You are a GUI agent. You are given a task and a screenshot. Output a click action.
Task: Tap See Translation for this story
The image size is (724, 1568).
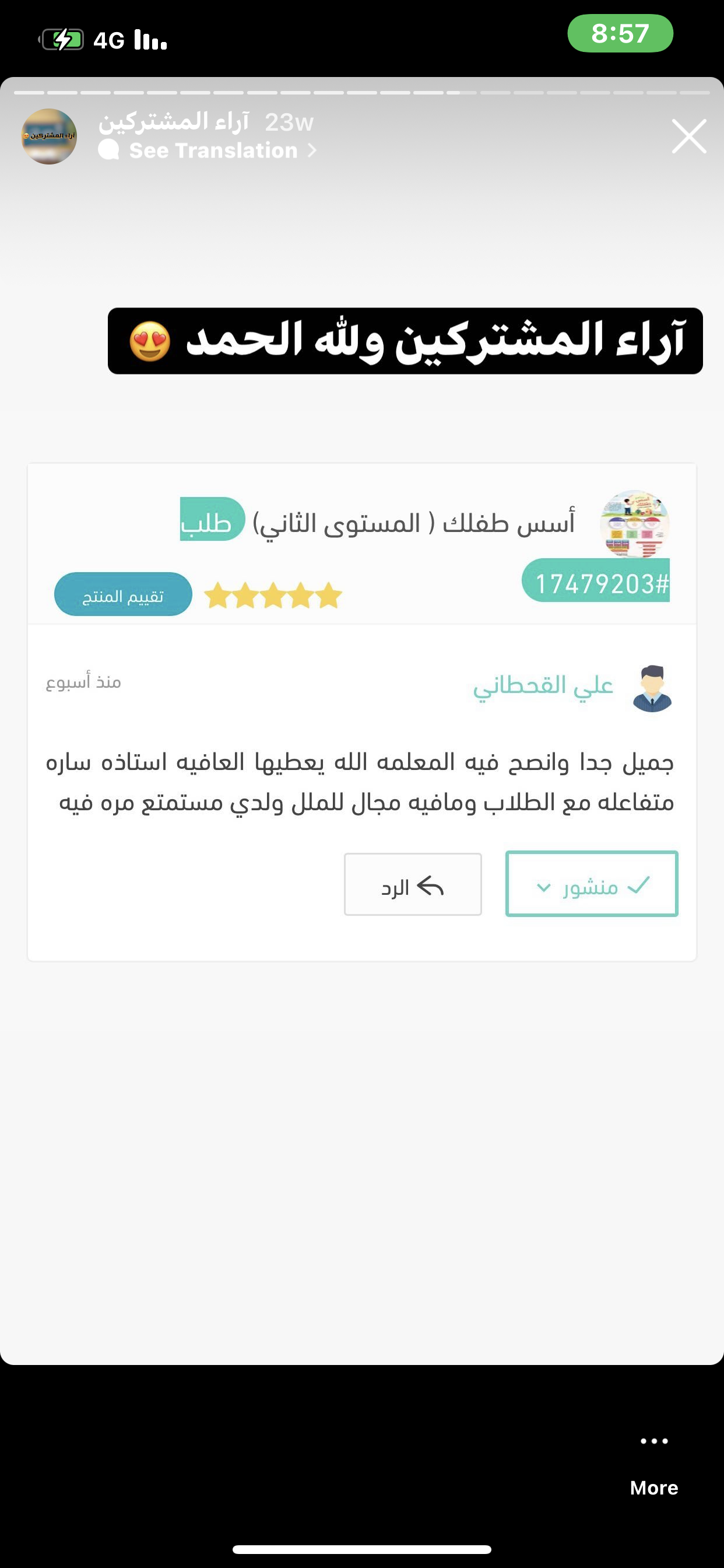[208, 150]
